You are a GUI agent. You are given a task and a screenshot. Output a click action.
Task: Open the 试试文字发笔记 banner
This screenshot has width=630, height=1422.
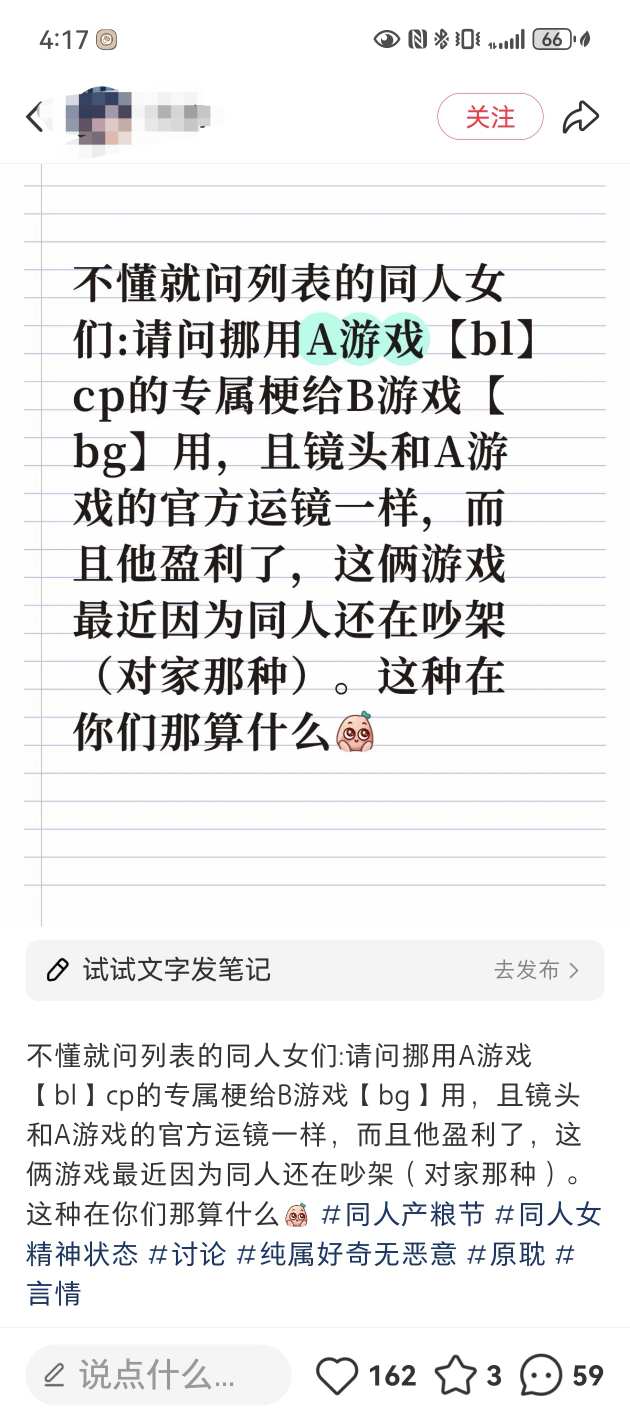click(315, 970)
